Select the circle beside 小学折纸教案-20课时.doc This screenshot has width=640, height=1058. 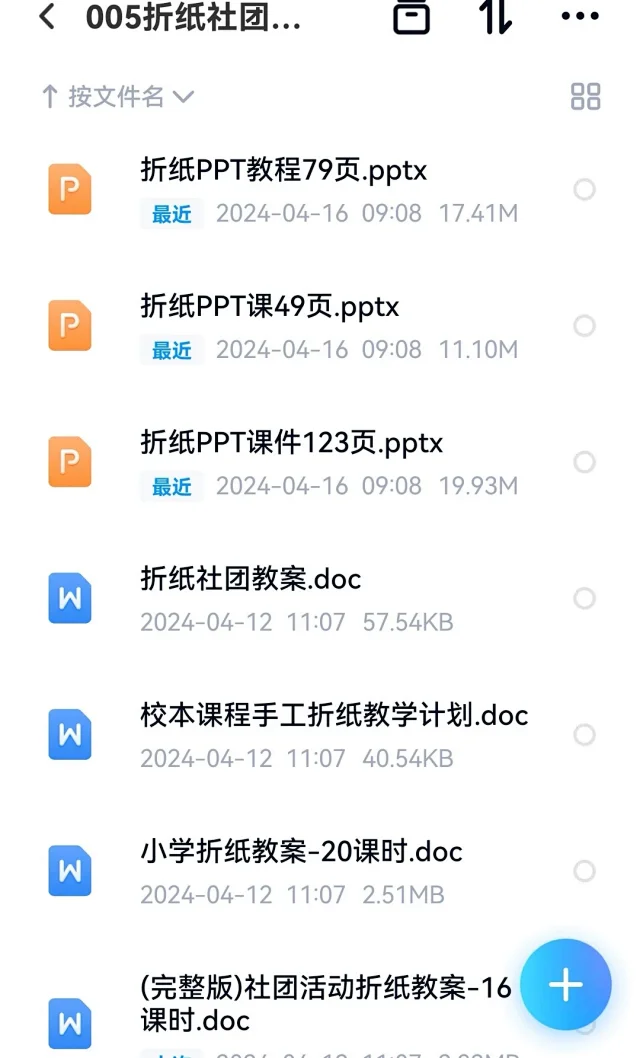(x=584, y=871)
